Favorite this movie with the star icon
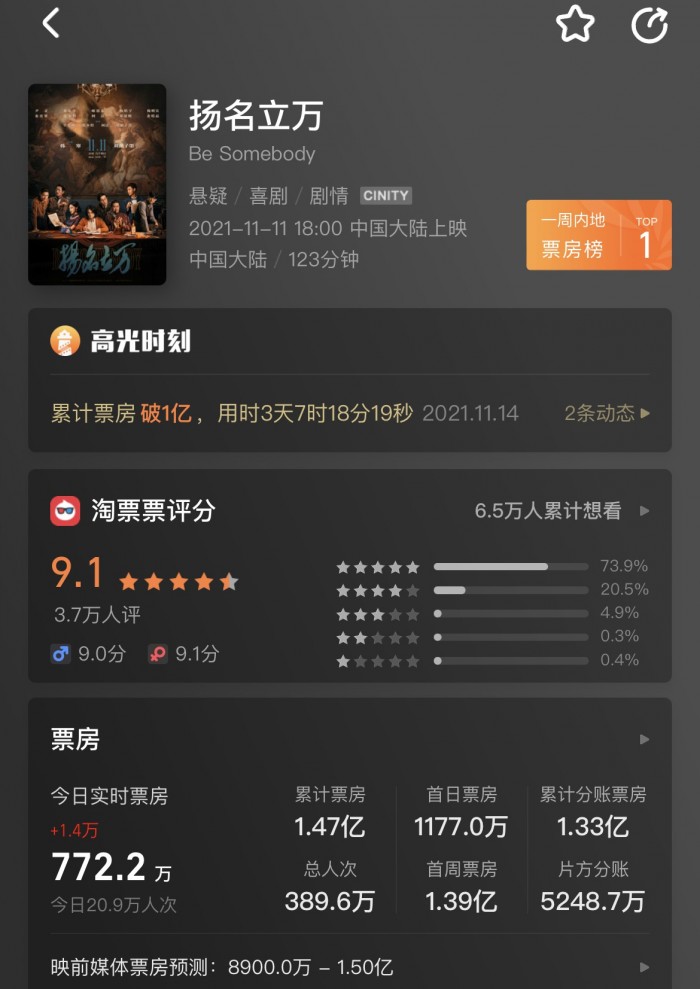700x989 pixels. tap(575, 24)
